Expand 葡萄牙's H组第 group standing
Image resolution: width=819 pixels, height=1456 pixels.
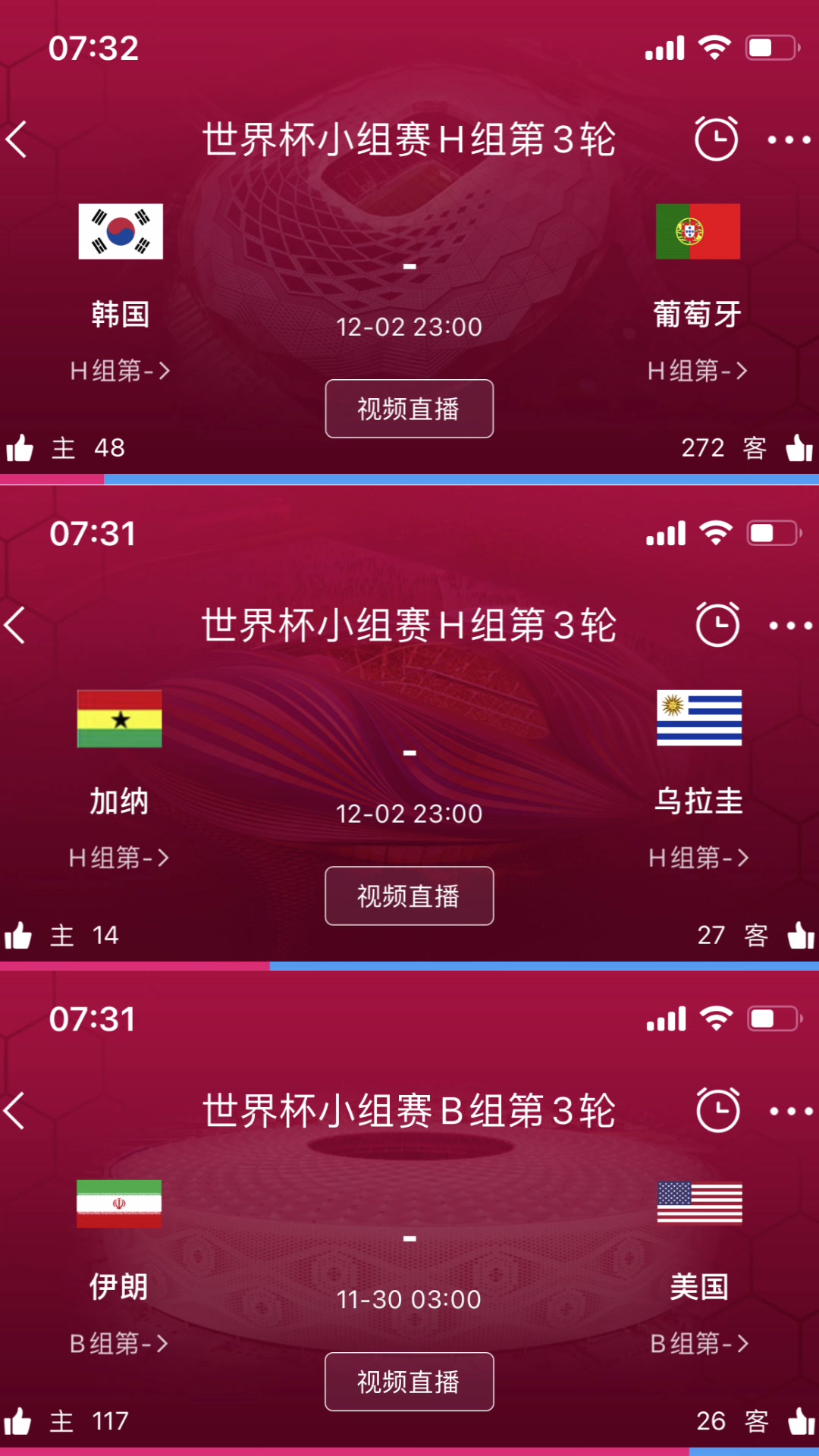tap(696, 371)
